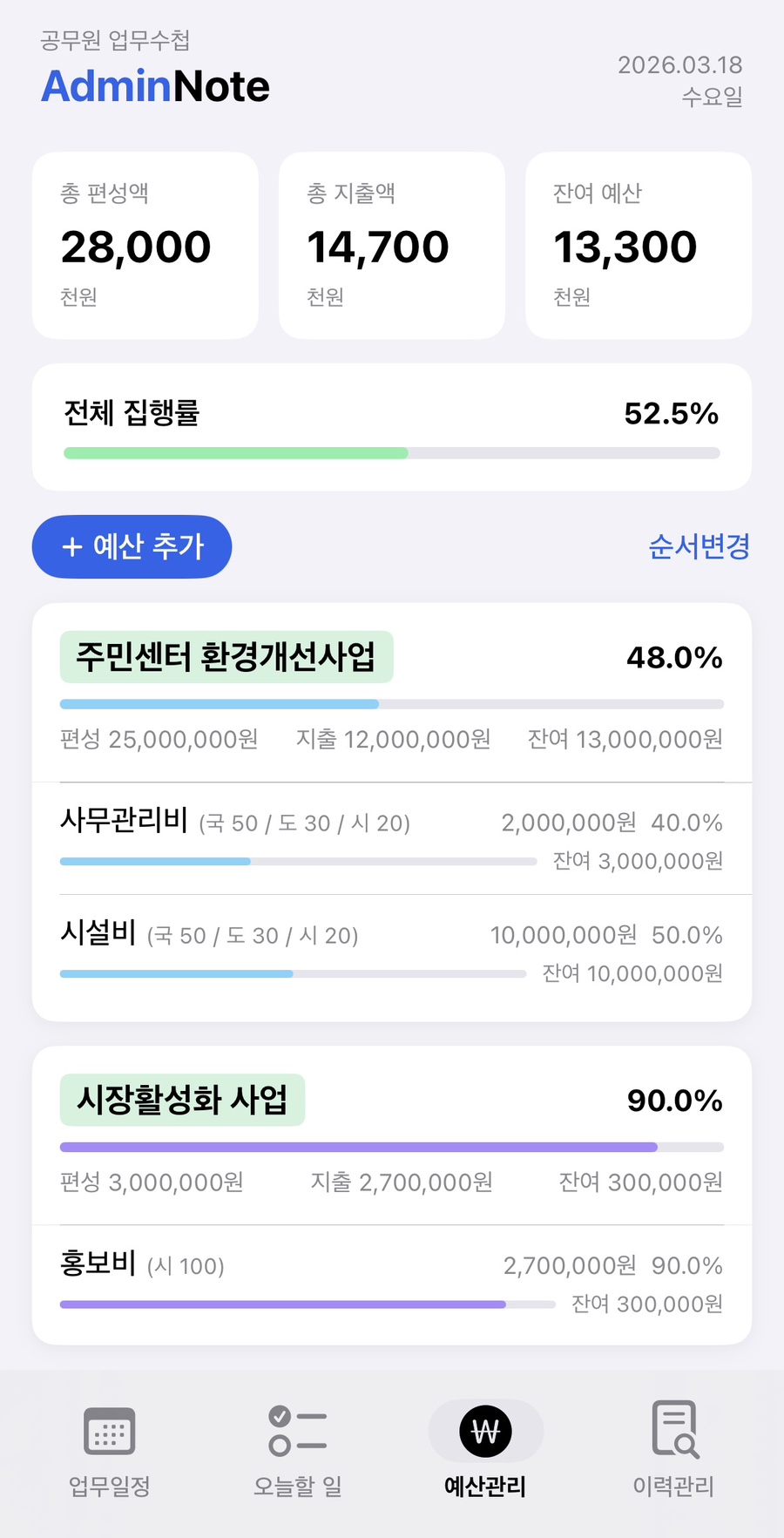Select the 시장활성화 사업 project title
Screen dimensions: 784x1538
pyautogui.click(x=182, y=1100)
